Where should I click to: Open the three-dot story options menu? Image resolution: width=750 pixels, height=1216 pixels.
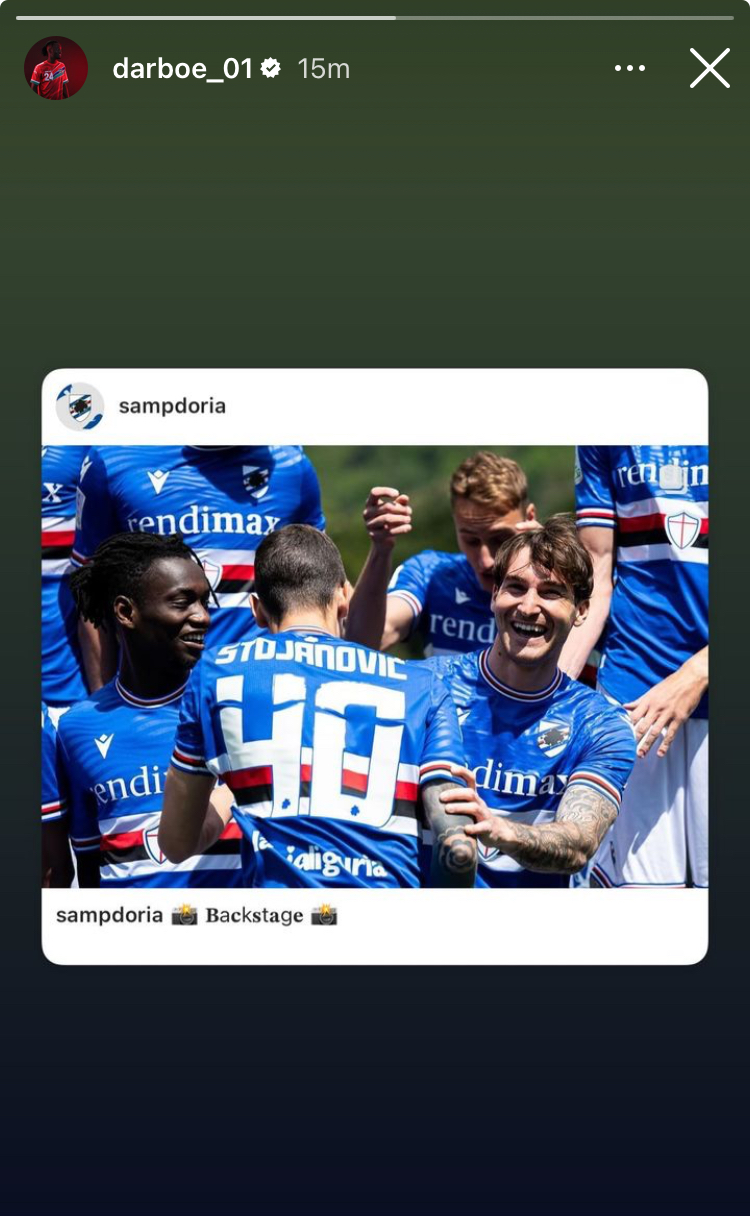(630, 68)
